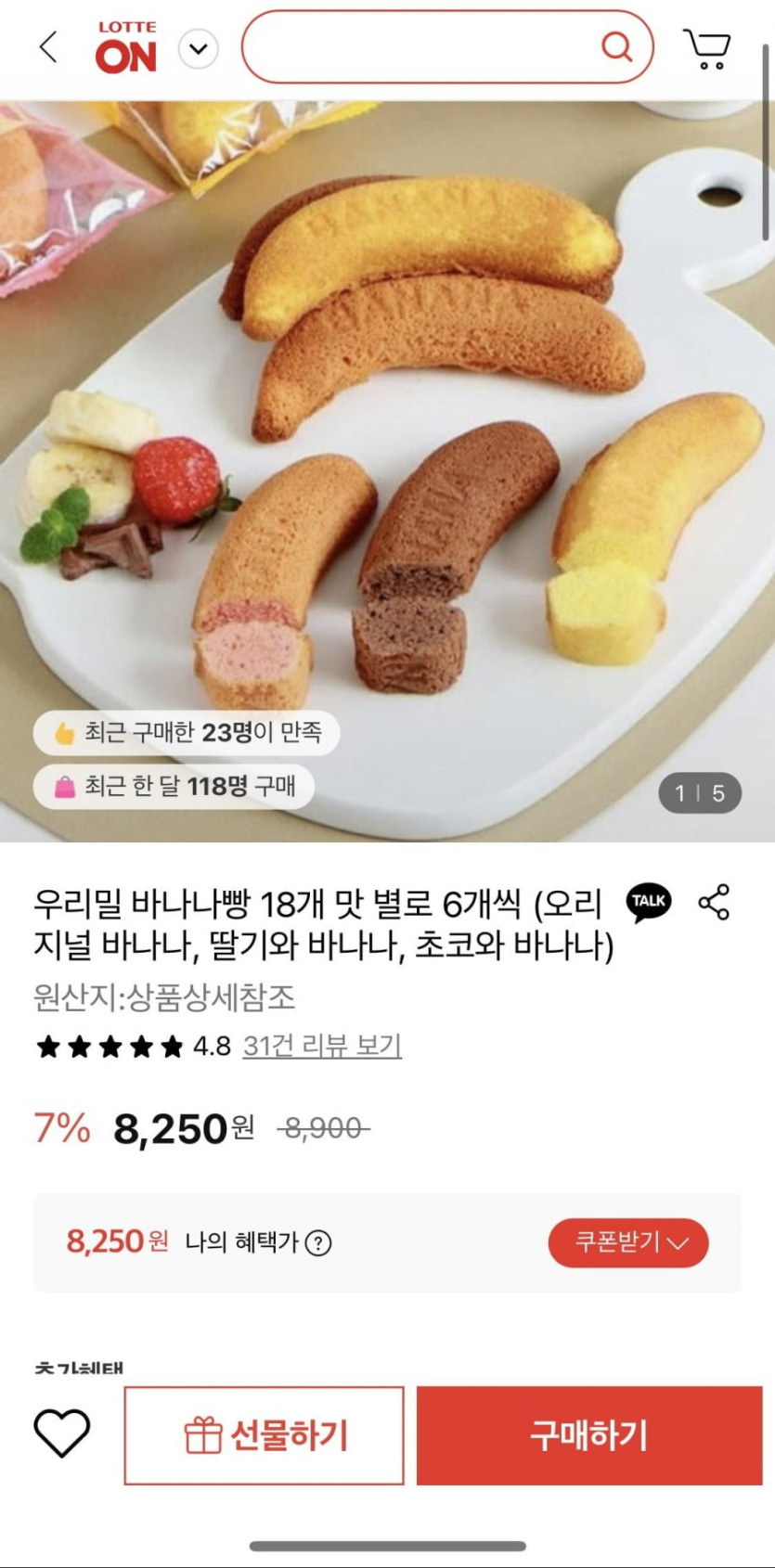Open the shopping cart
Screen dimensions: 775x1568
coord(707,48)
